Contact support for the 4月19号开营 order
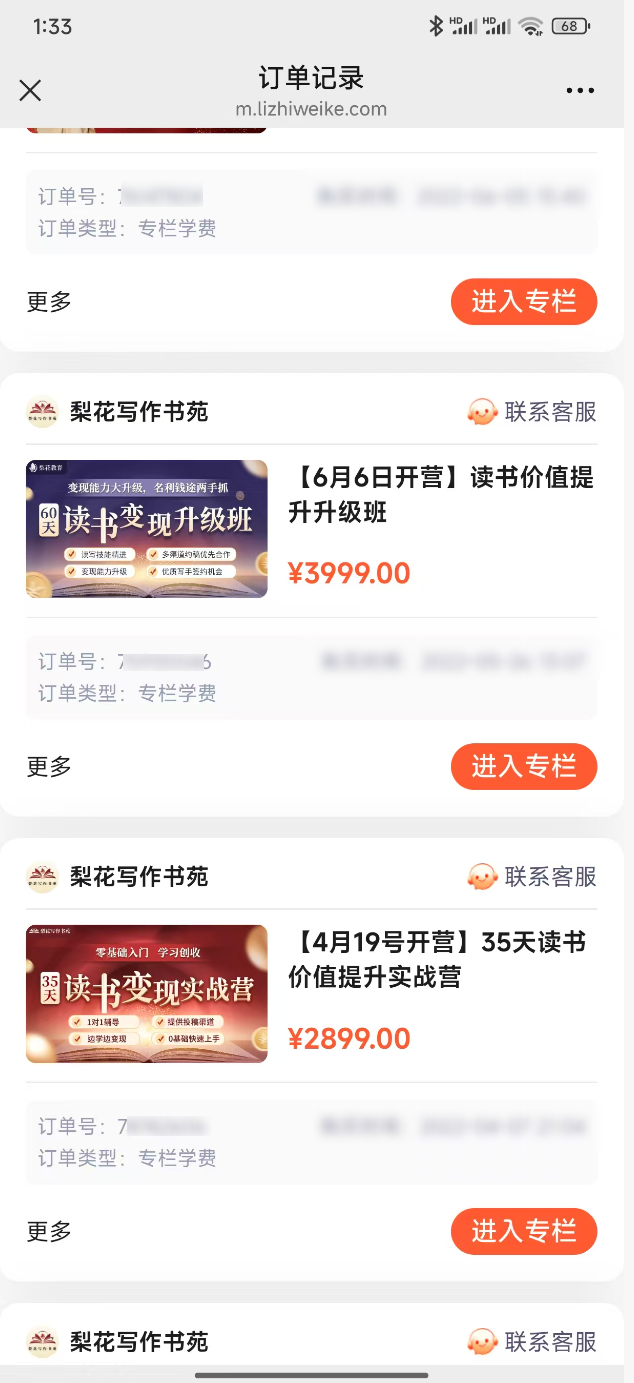This screenshot has height=1383, width=634. point(532,877)
